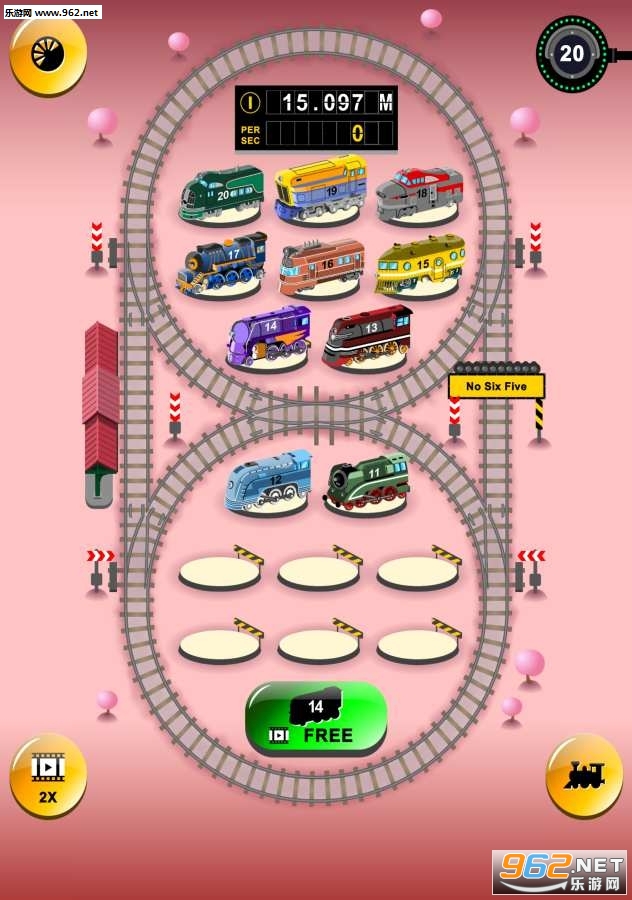
Task: Select the light blue train numbered 12
Action: 268,481
